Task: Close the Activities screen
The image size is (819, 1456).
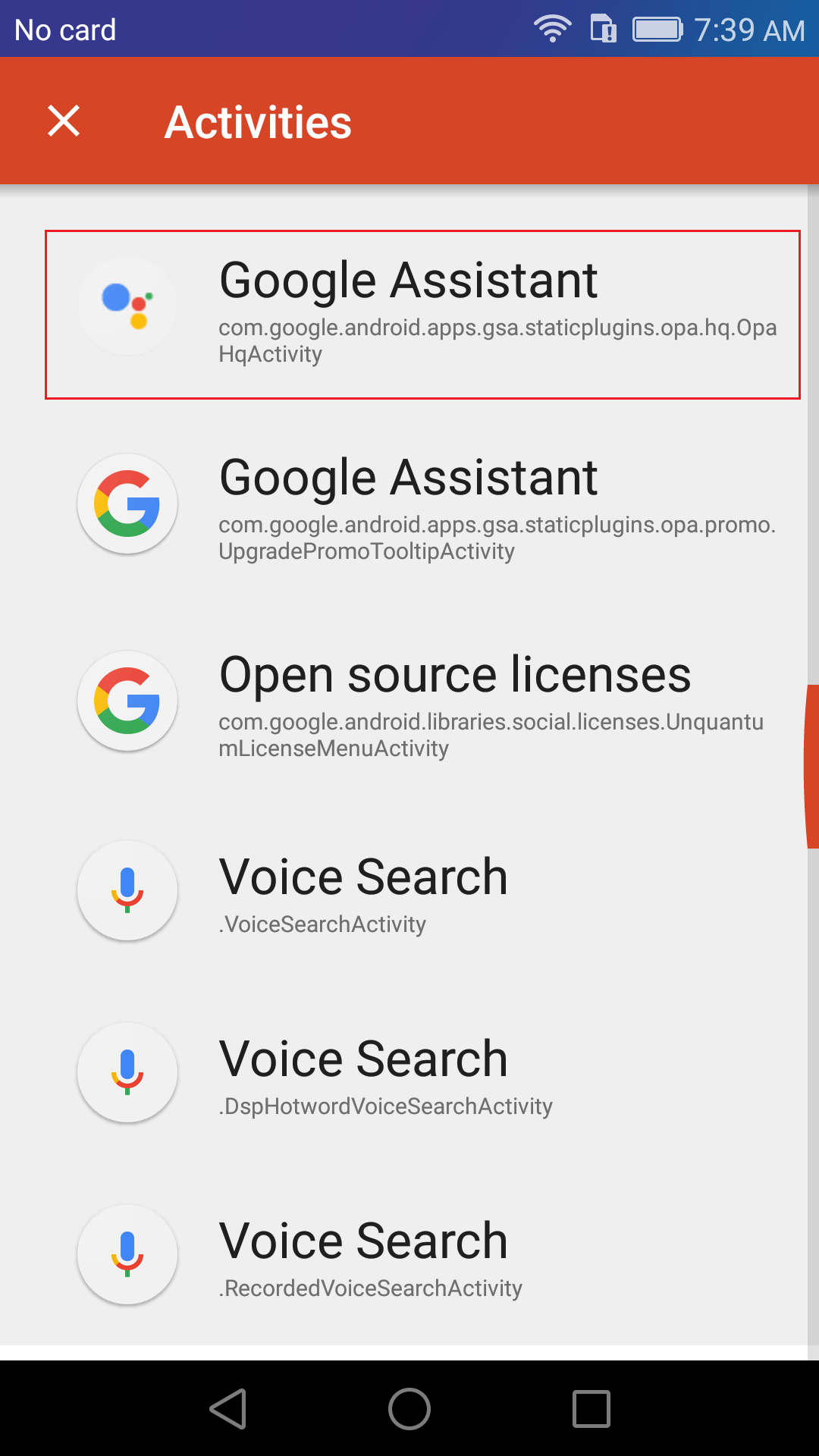Action: point(64,121)
